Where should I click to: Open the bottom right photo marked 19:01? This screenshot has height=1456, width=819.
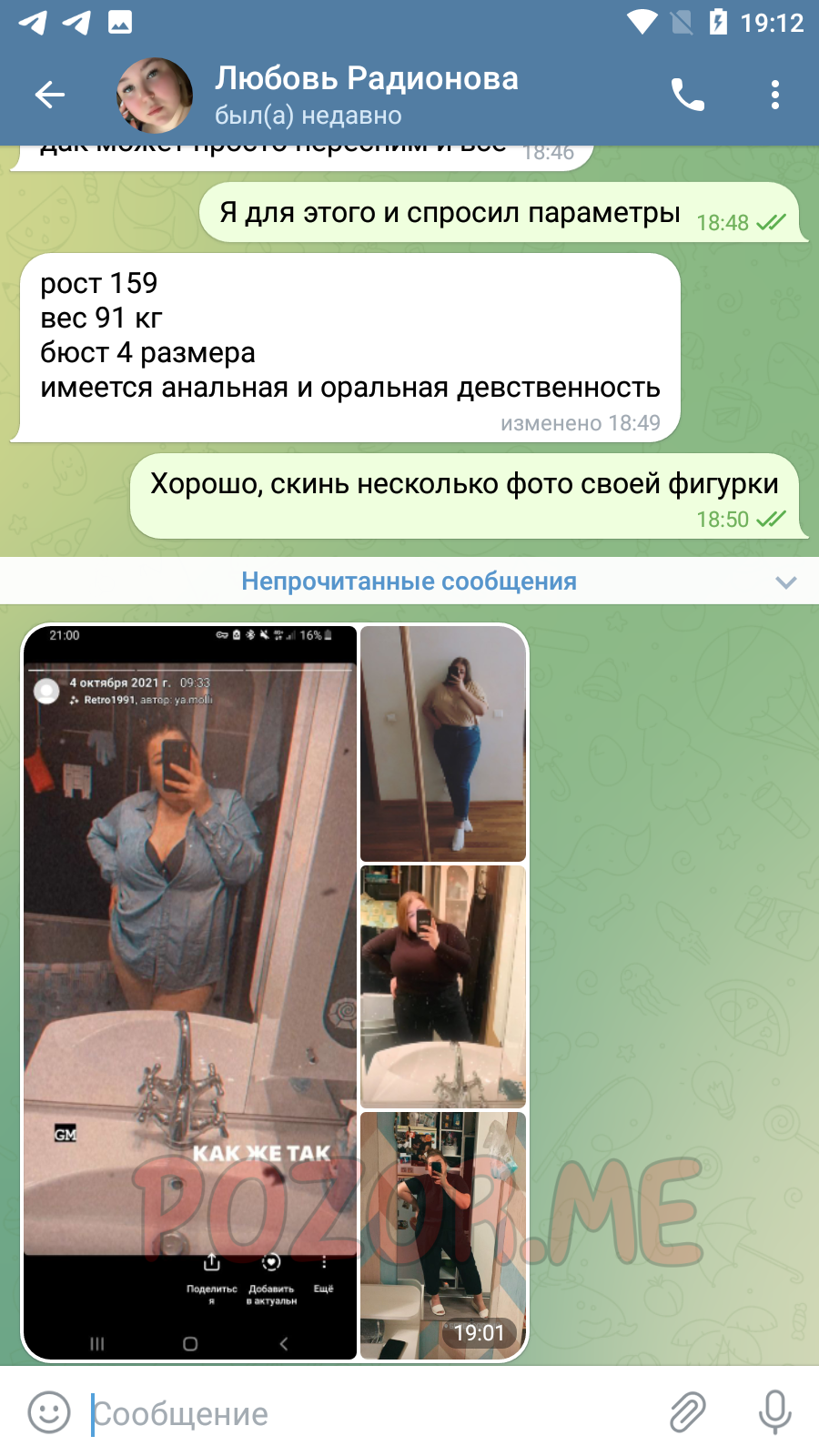[x=443, y=1236]
